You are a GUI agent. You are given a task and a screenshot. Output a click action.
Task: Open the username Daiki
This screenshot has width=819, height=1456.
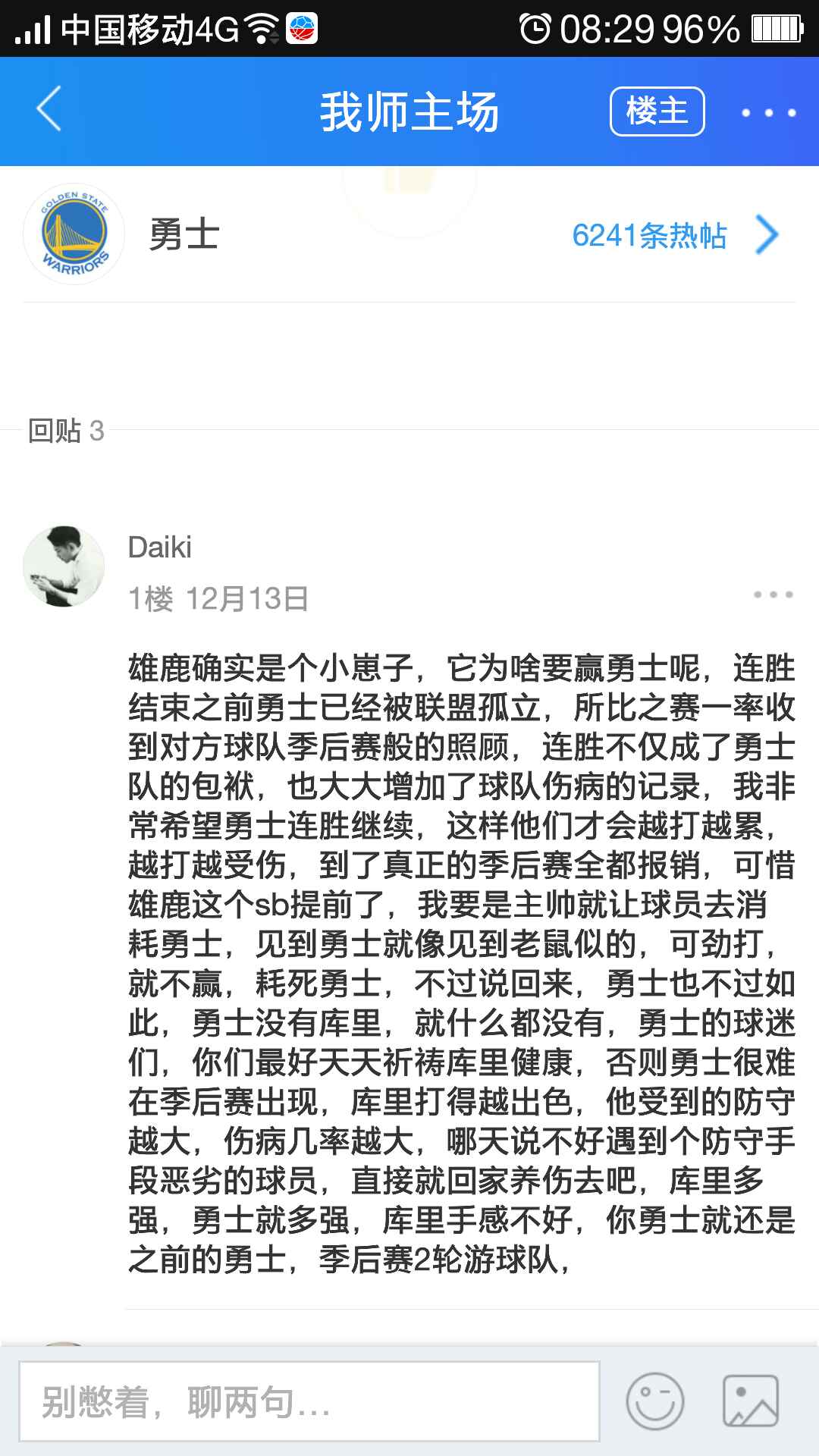159,548
